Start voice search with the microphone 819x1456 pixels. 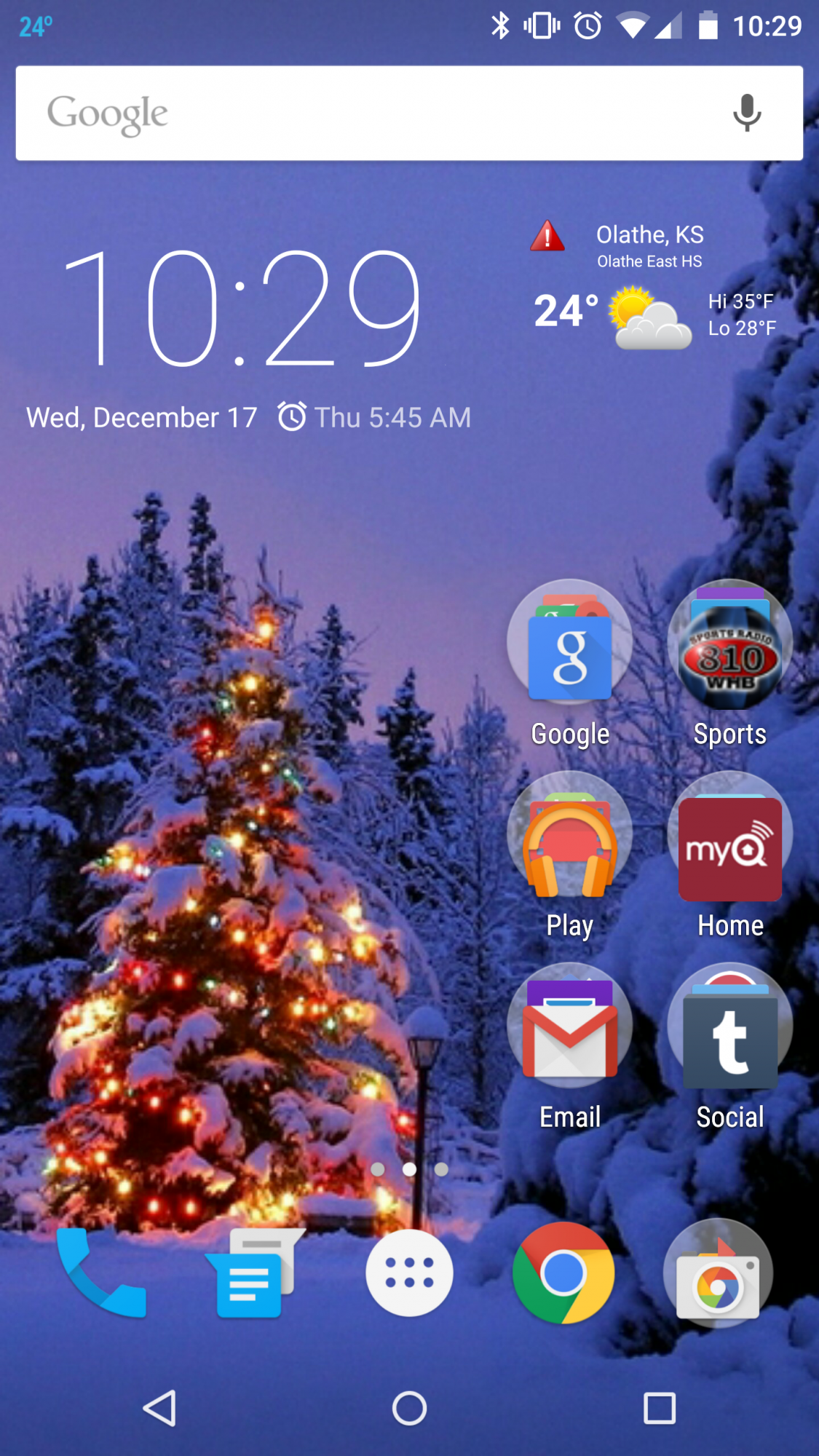[746, 114]
